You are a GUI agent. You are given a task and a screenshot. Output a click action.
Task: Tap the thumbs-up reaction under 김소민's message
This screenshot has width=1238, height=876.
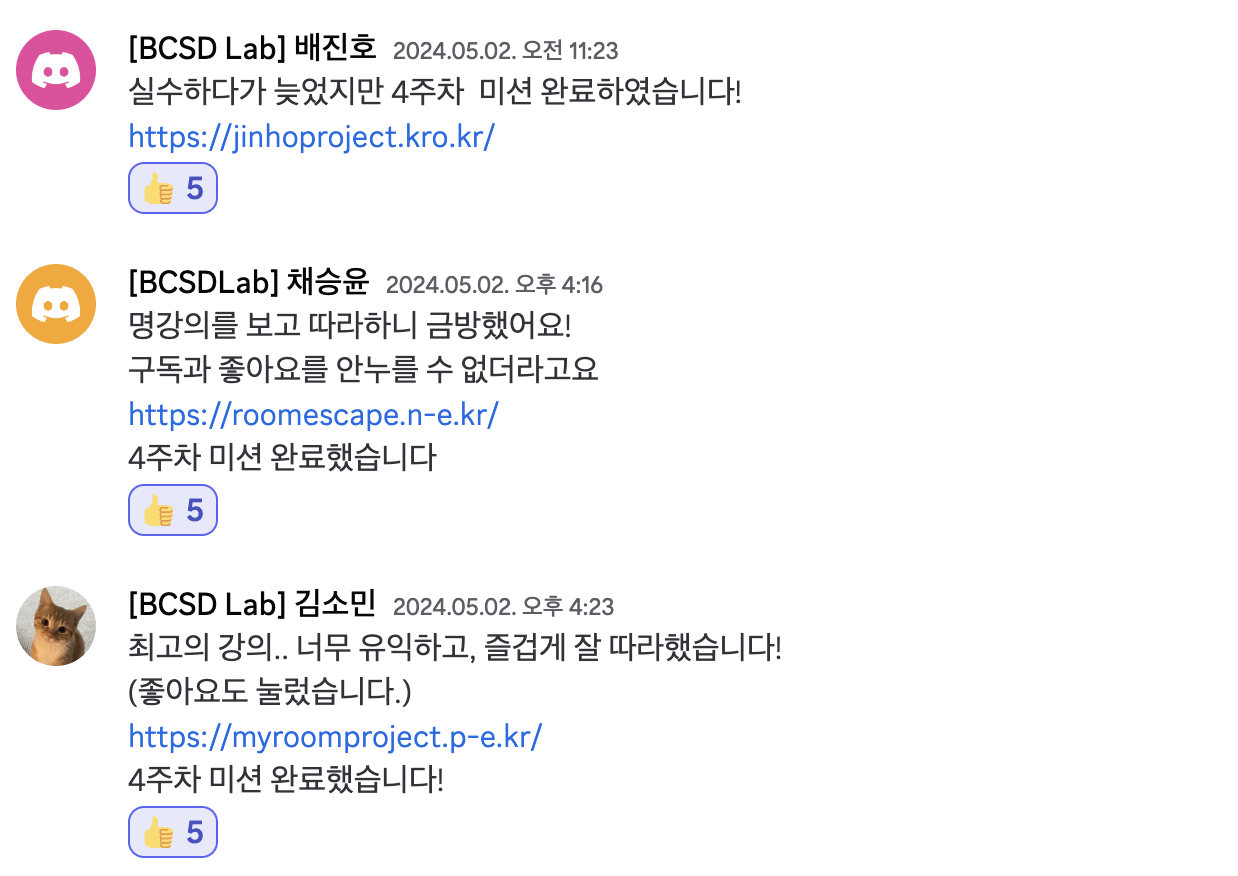(x=173, y=832)
